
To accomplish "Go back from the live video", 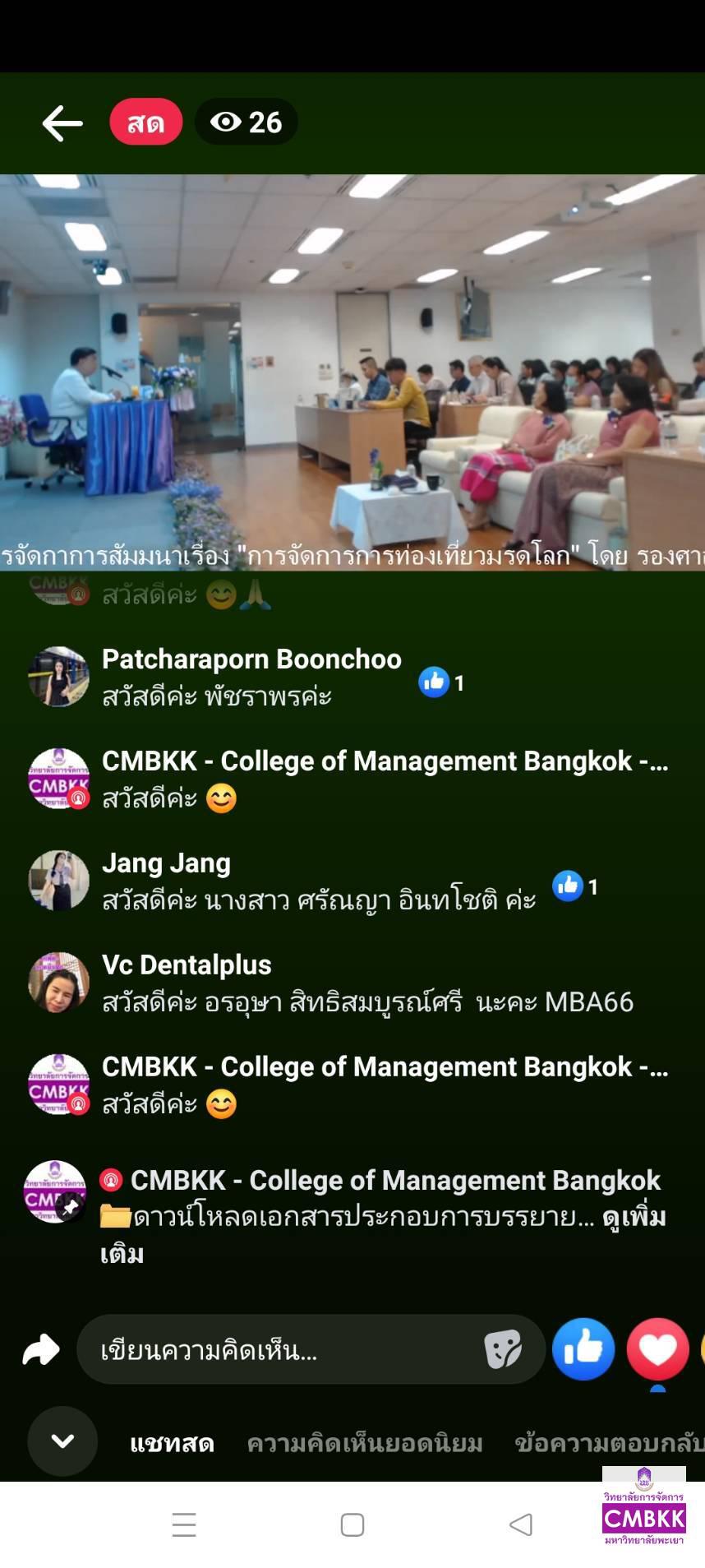I will [62, 123].
